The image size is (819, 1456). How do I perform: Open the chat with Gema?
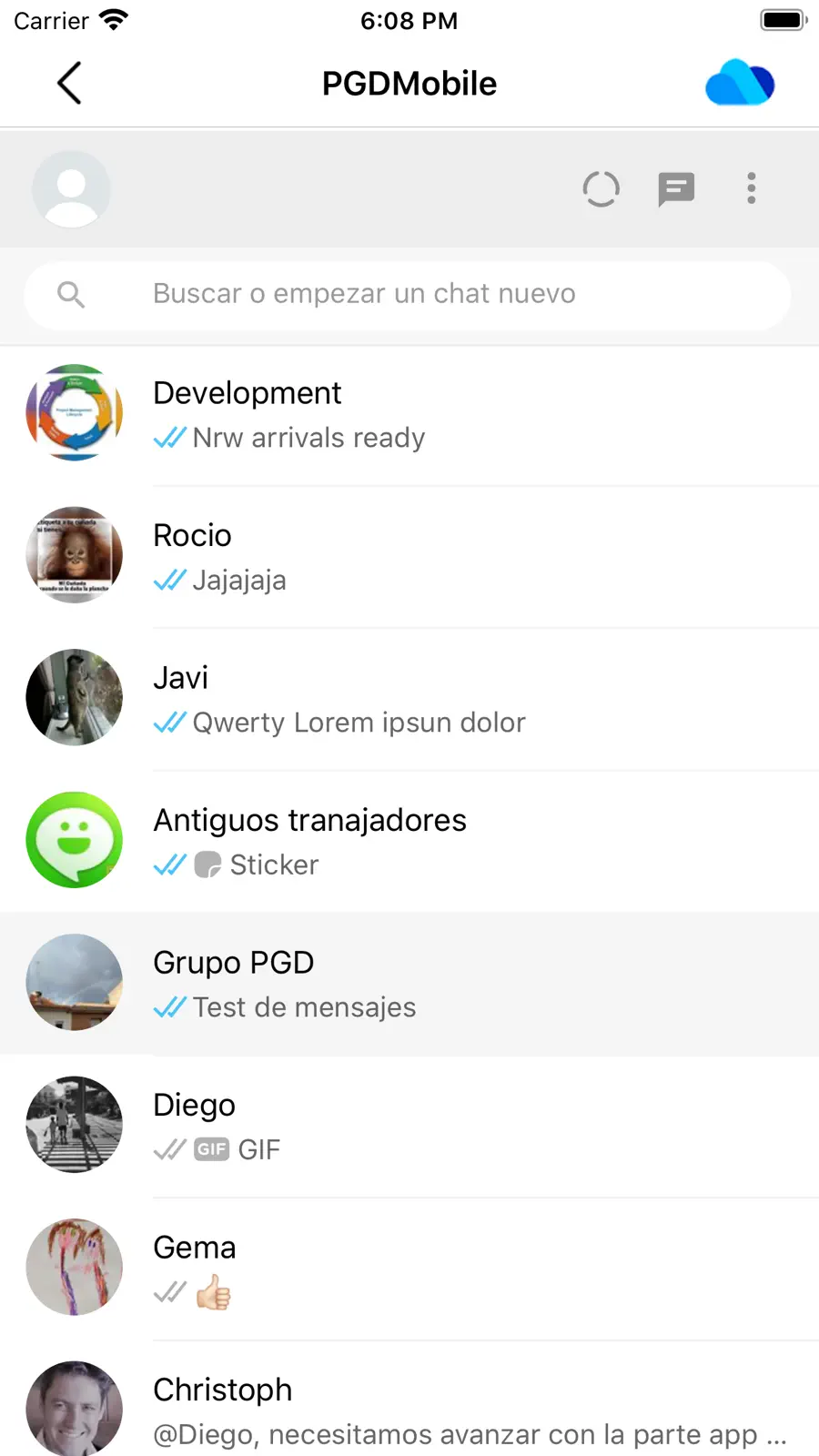click(409, 1268)
